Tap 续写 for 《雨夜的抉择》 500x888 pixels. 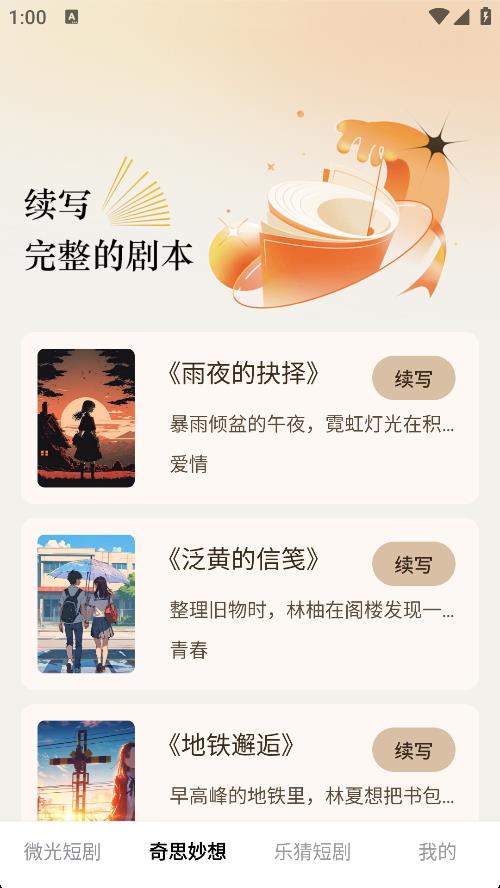(x=413, y=378)
